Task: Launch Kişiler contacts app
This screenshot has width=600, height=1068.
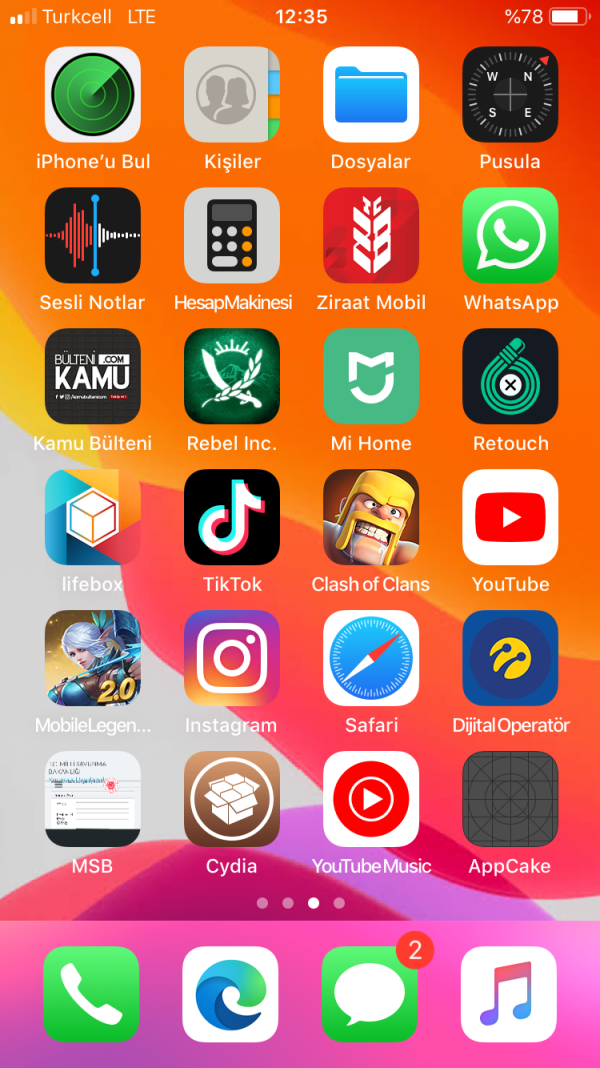Action: click(232, 95)
